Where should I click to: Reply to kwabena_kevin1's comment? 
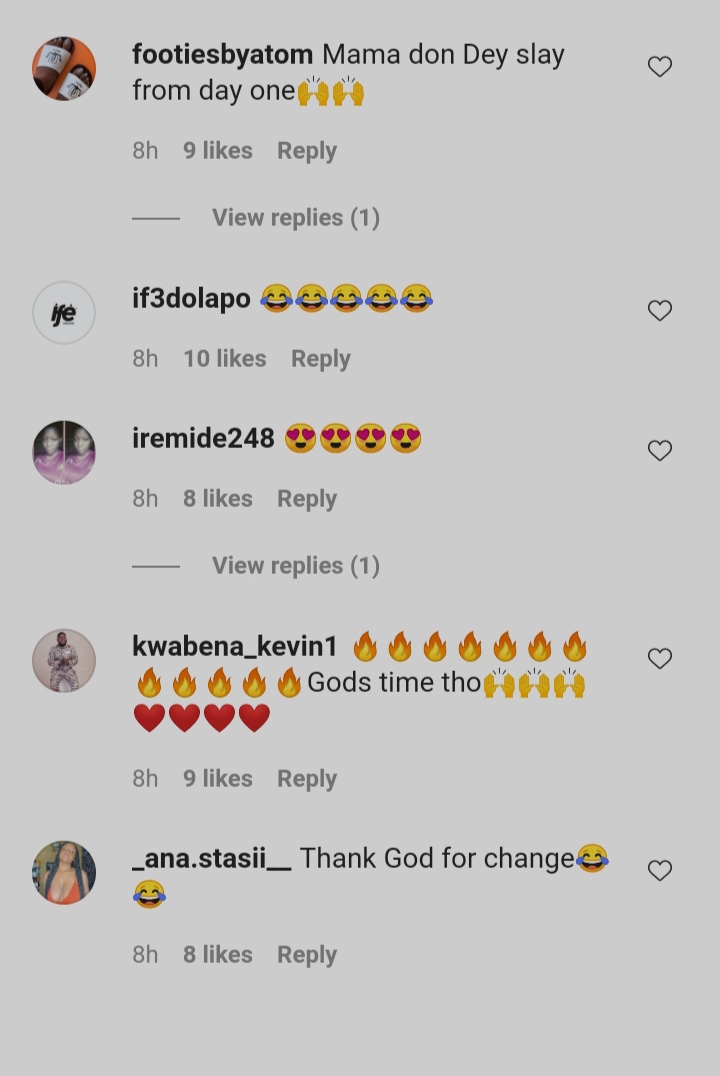point(306,779)
